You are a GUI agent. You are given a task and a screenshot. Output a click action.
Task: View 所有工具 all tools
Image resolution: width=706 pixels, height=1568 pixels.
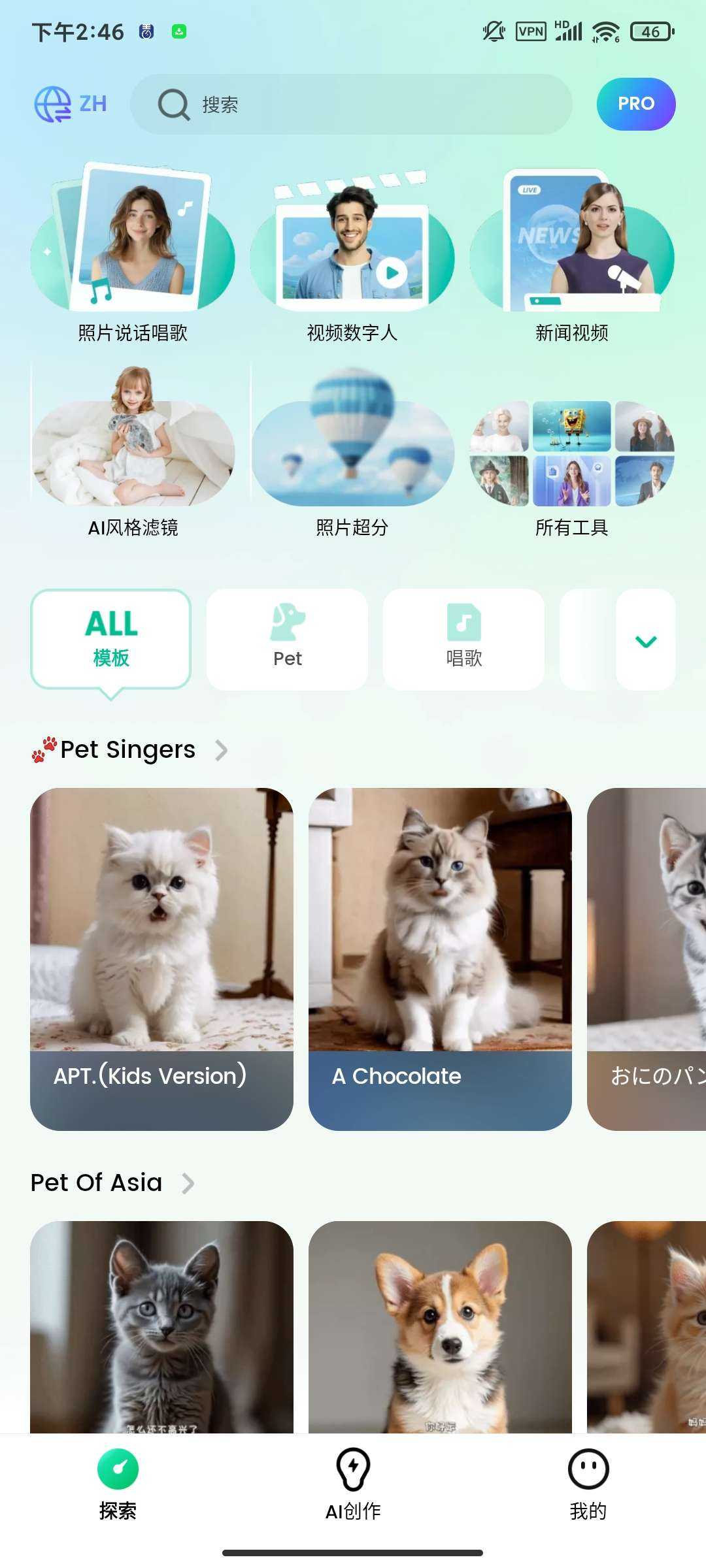click(571, 457)
